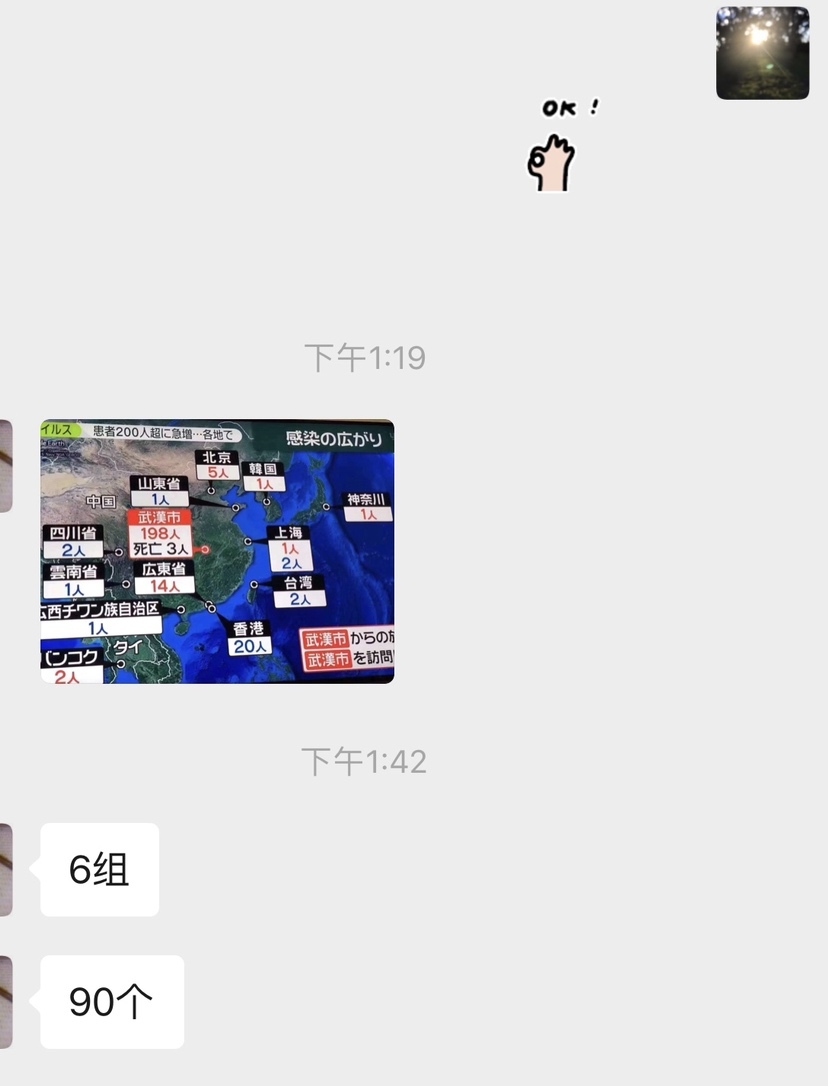
Task: Tap the sender's avatar next to 6组
Action: tap(6, 869)
